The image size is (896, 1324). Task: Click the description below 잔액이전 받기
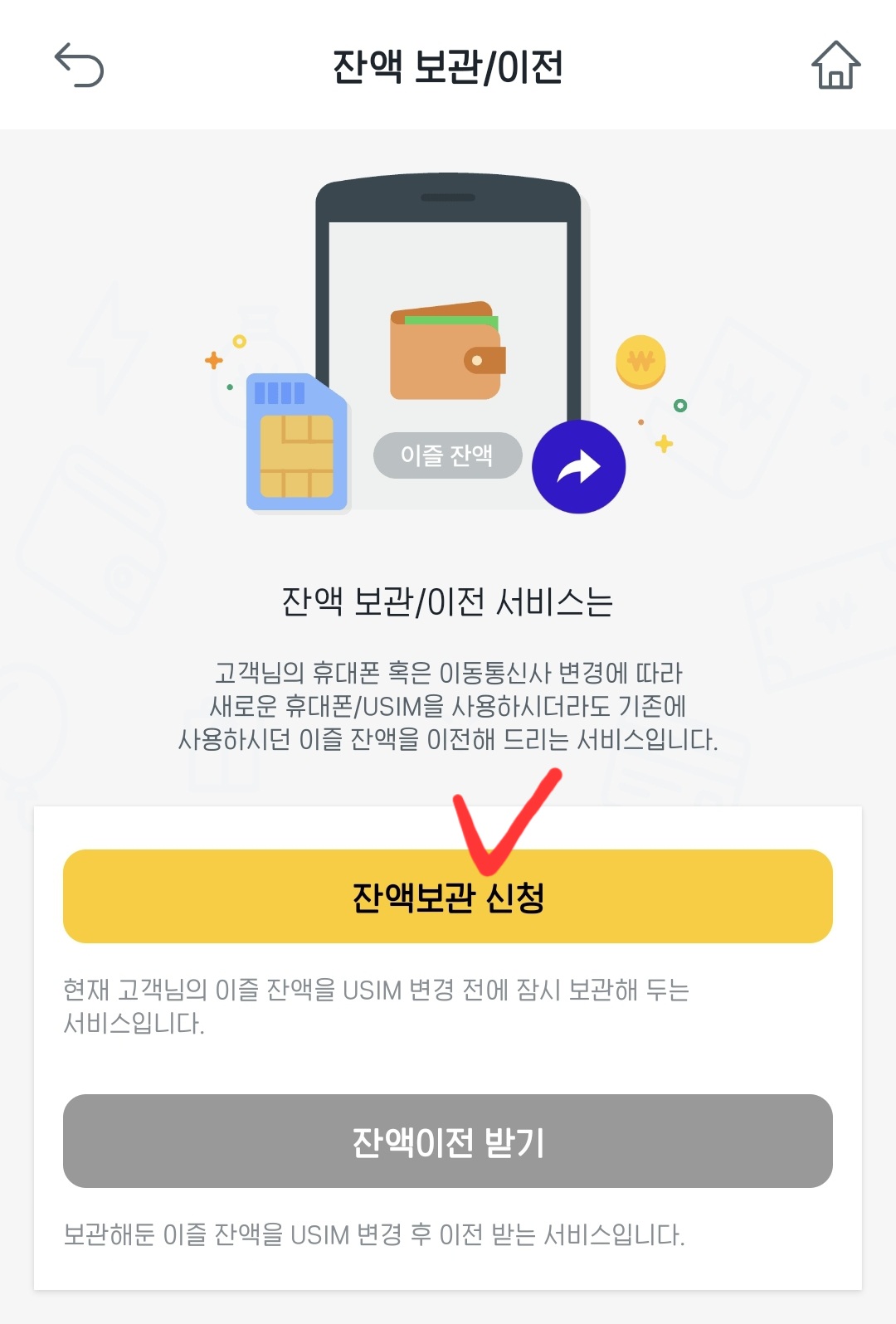[x=373, y=1233]
